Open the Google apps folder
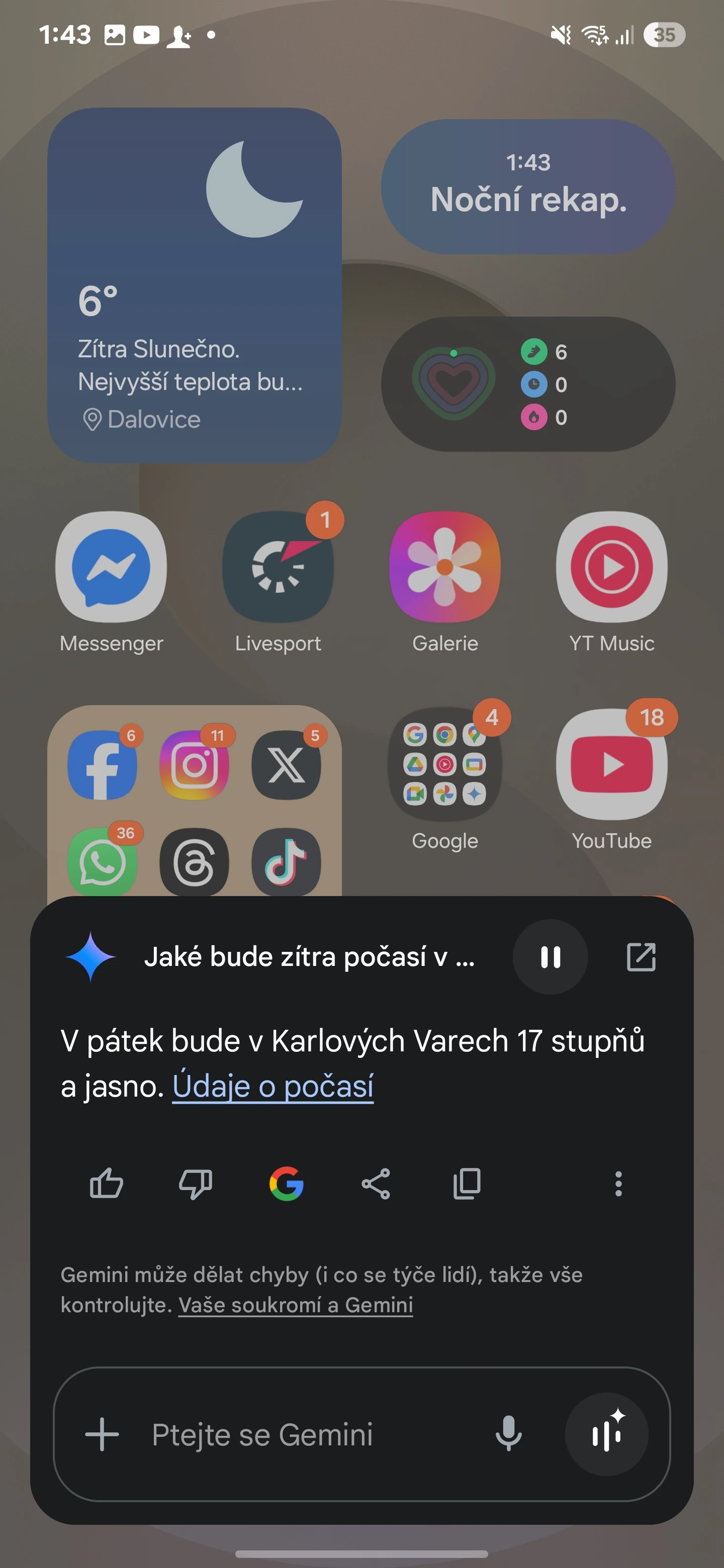 (x=445, y=764)
